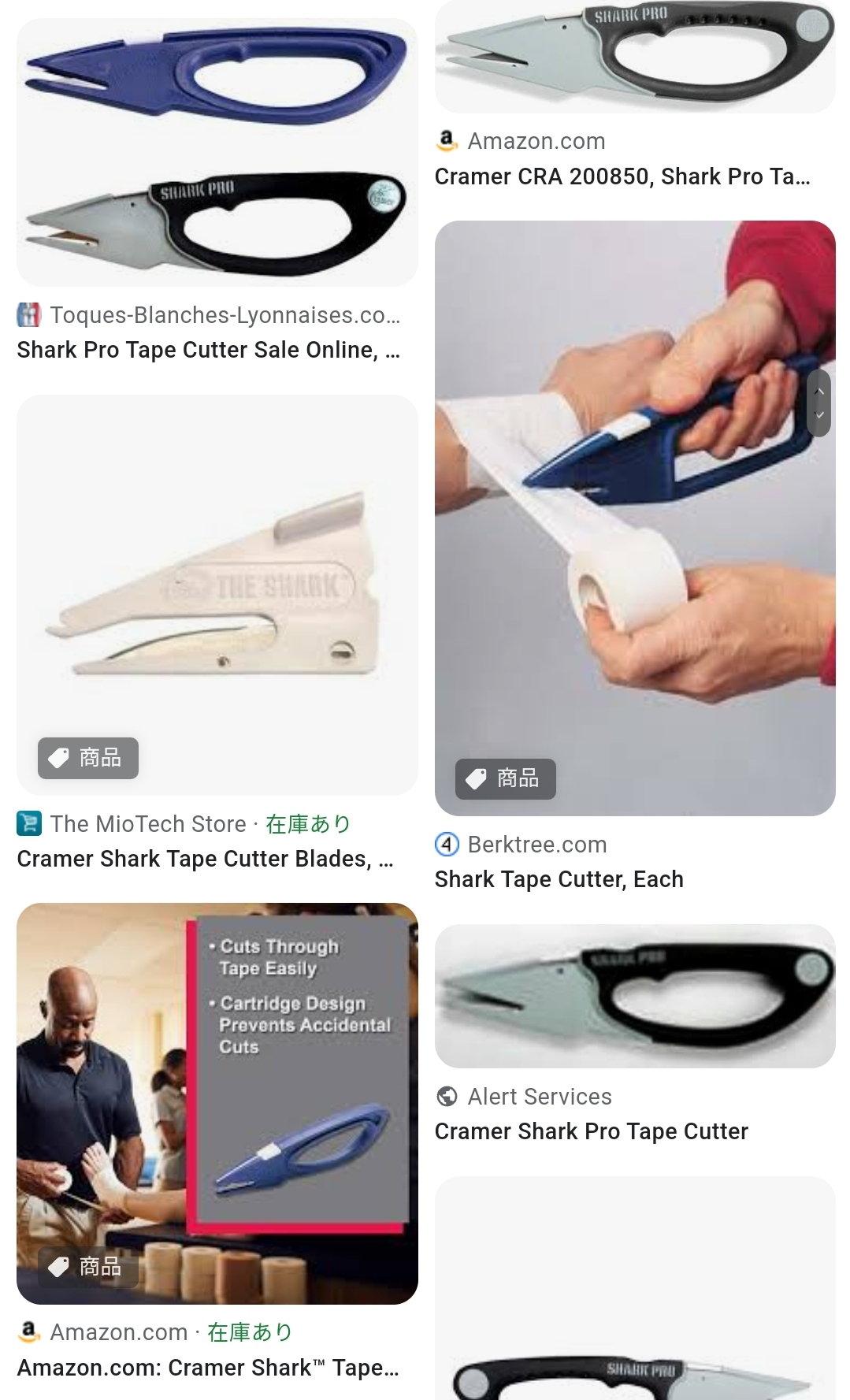The width and height of the screenshot is (850, 1400).
Task: Open Cramer Shark Pro Tape Cutter title
Action: point(591,1131)
